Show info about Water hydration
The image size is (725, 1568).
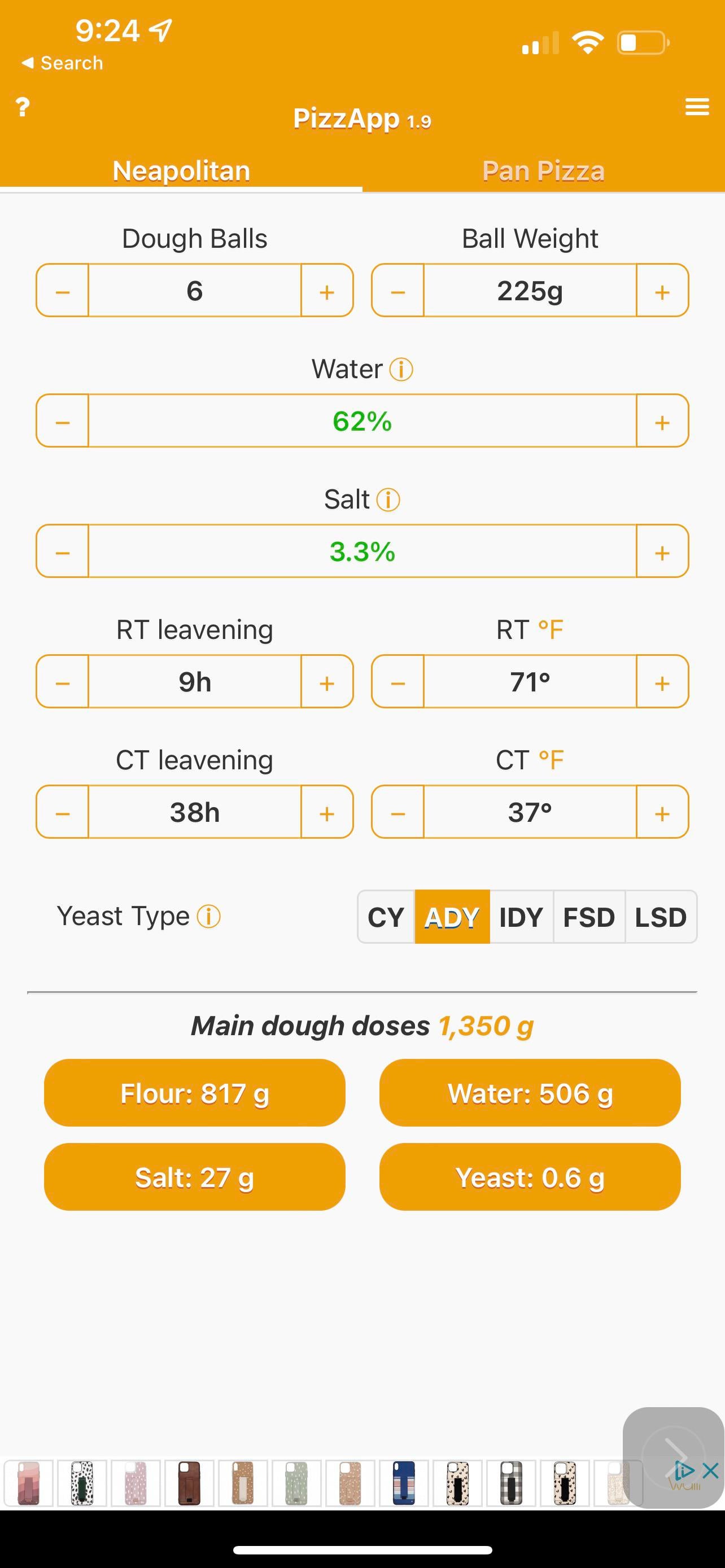401,370
